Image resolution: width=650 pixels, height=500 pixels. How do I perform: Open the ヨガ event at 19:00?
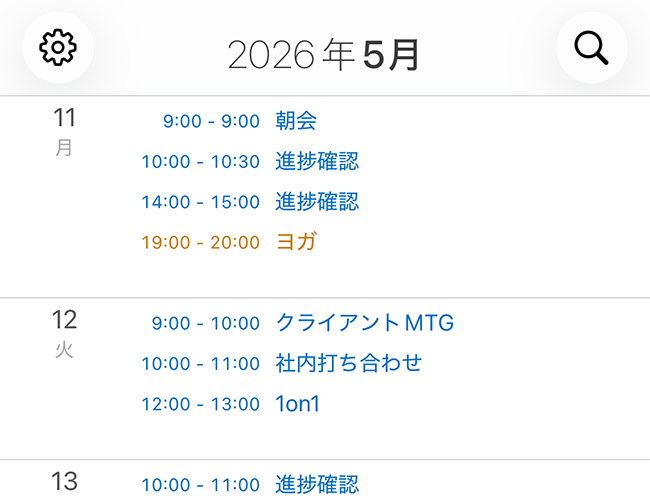296,242
